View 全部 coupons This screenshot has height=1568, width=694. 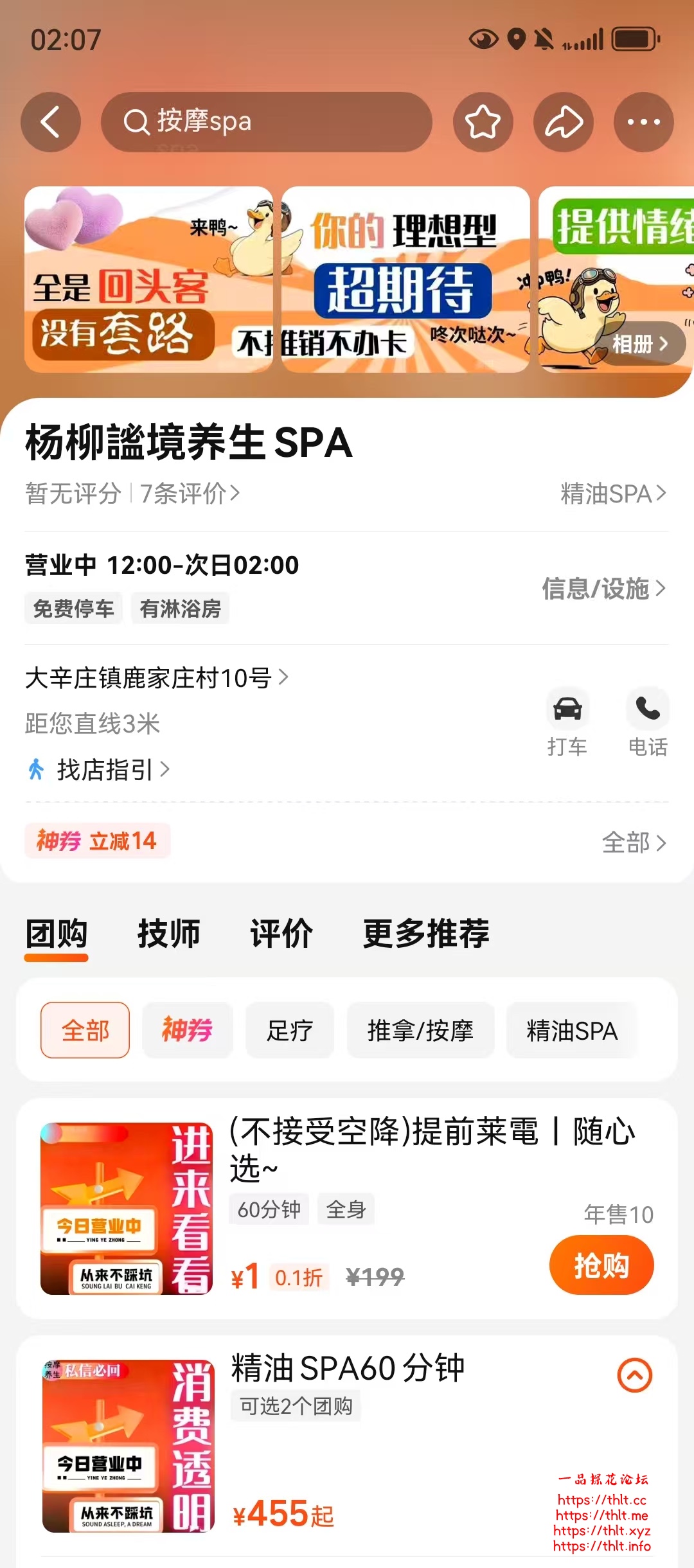coord(634,842)
